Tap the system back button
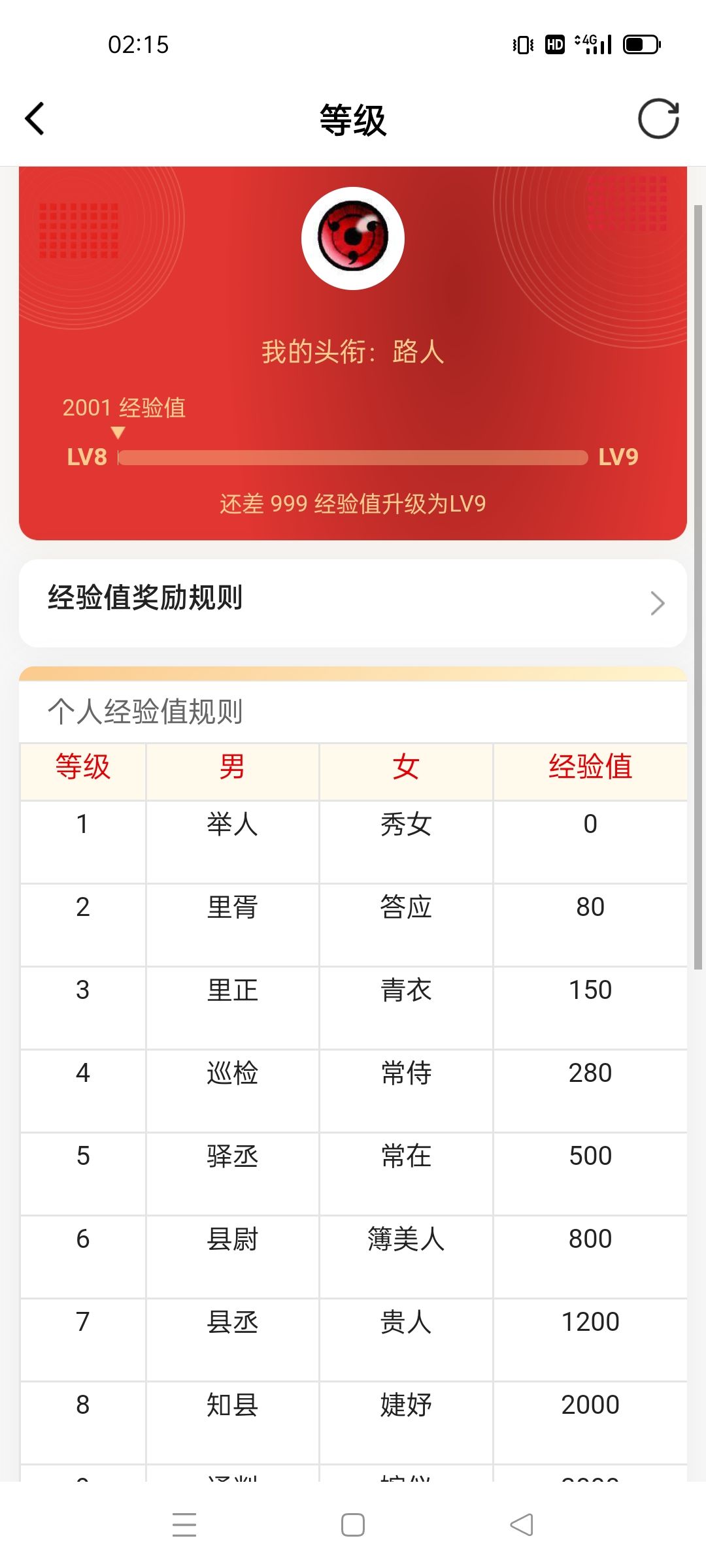This screenshot has width=706, height=1568. [522, 1525]
